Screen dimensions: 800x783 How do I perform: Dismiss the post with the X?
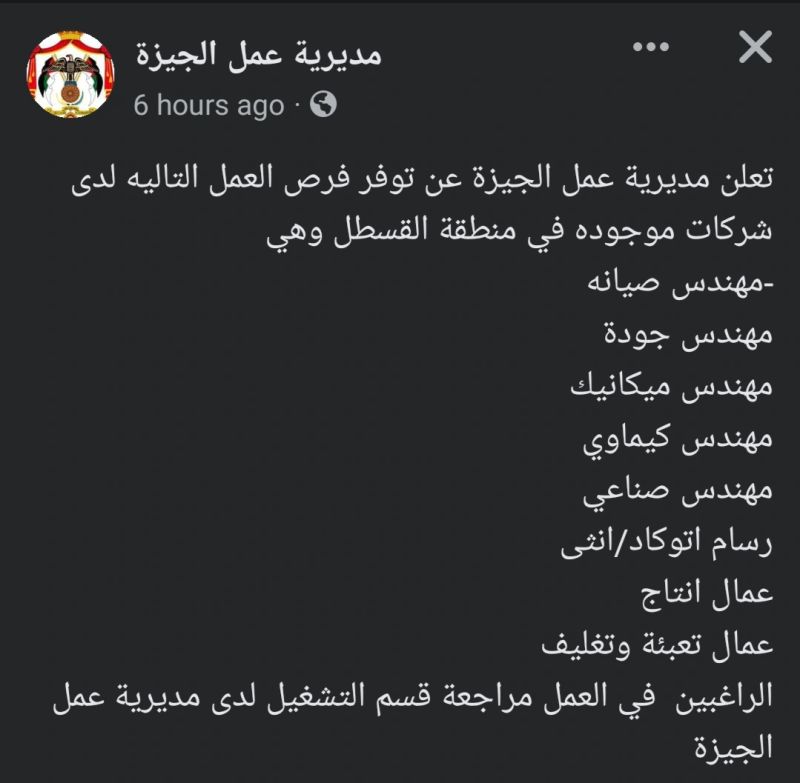755,48
